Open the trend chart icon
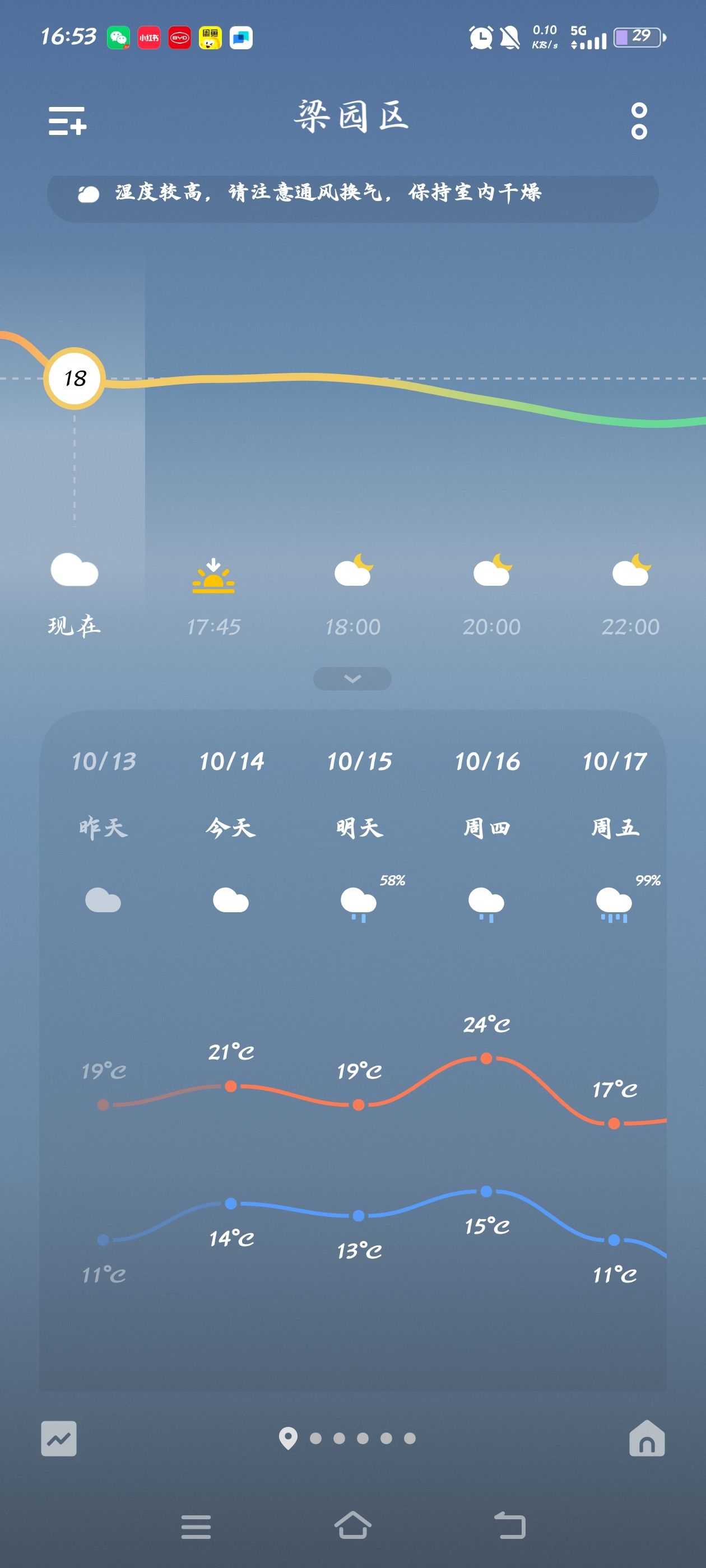 click(59, 1438)
